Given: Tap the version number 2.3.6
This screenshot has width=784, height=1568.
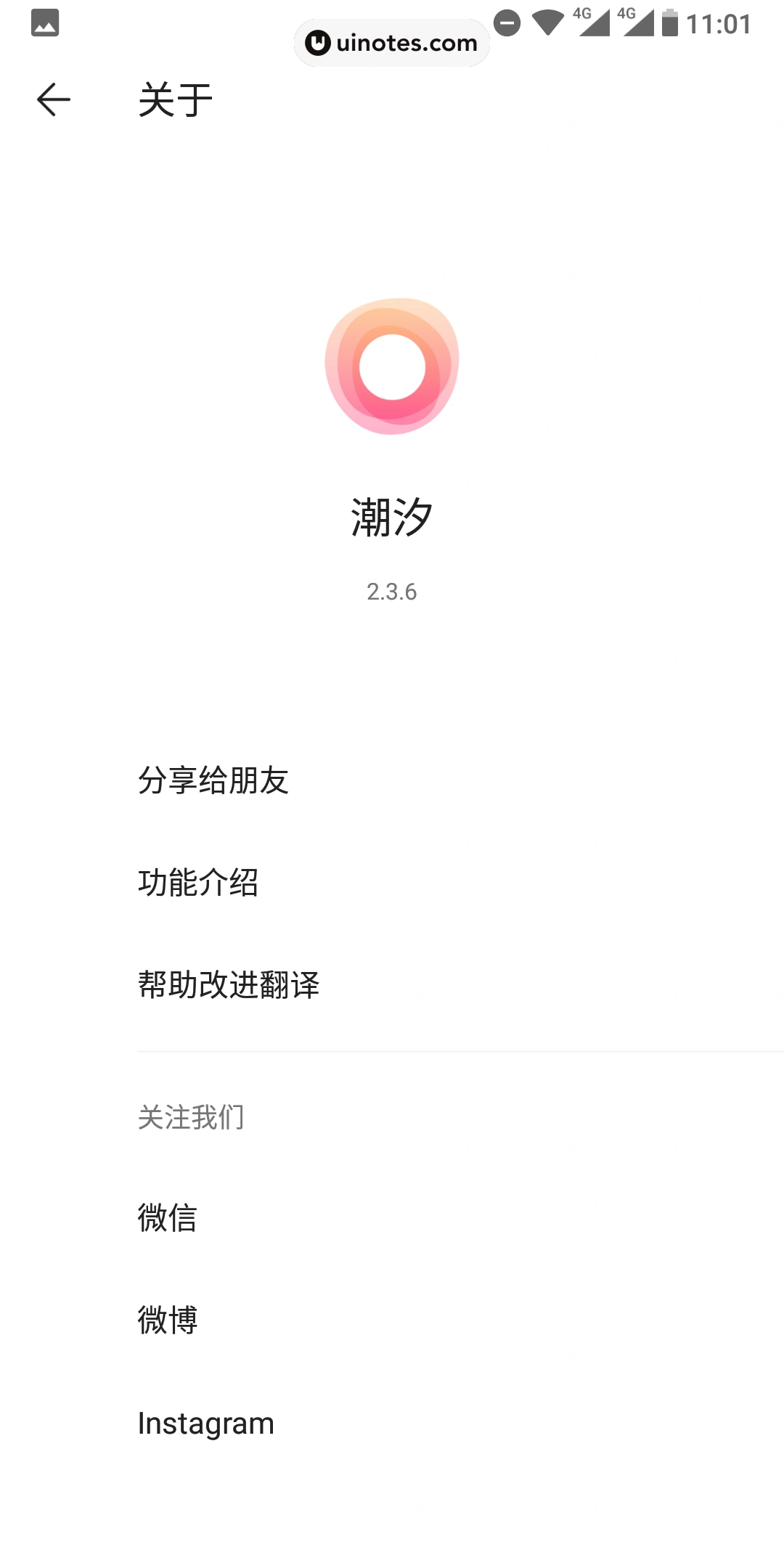Looking at the screenshot, I should click(x=391, y=592).
